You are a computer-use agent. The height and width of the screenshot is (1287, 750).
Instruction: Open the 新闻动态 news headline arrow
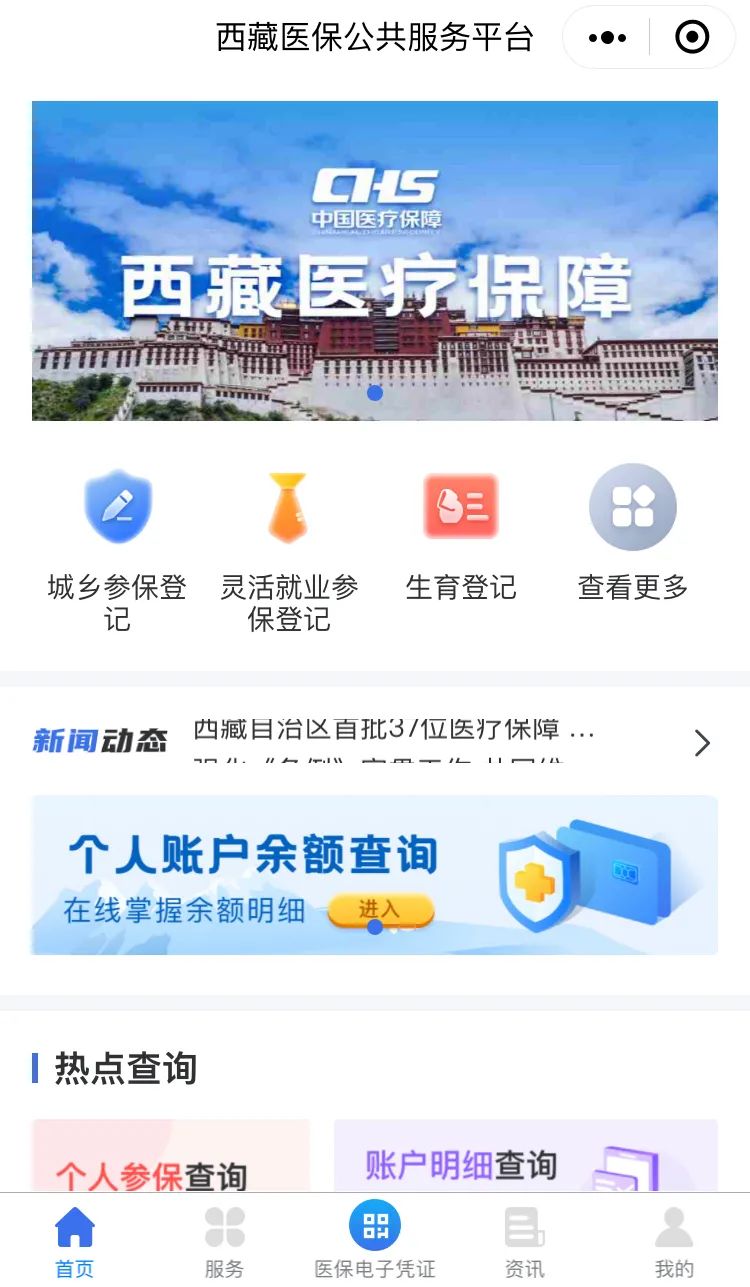pyautogui.click(x=702, y=743)
